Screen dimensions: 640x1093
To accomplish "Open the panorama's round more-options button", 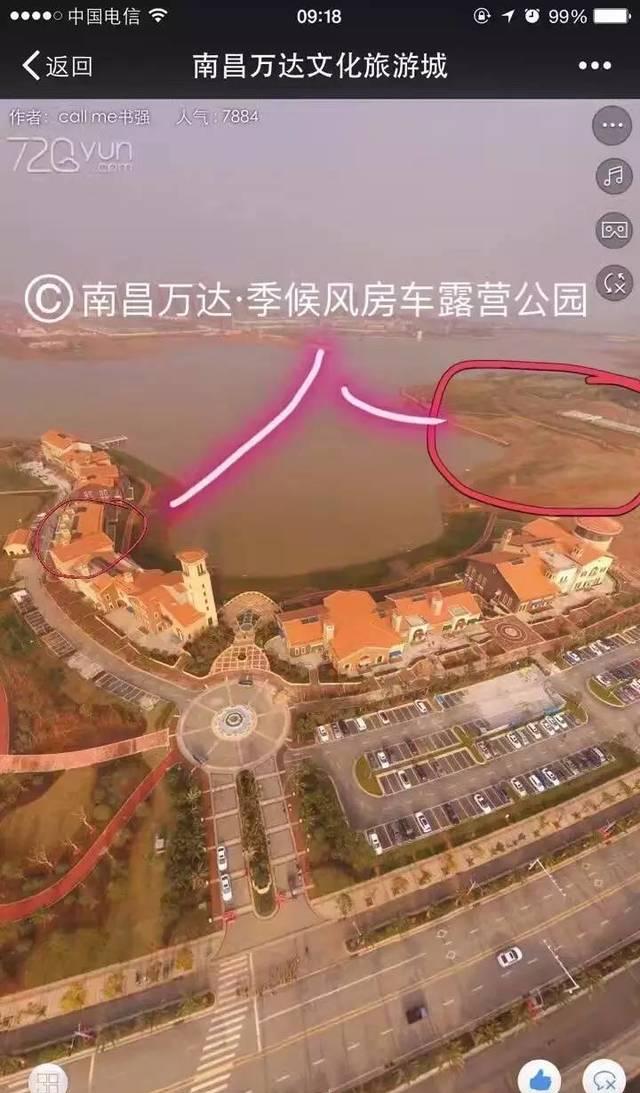I will [x=612, y=125].
